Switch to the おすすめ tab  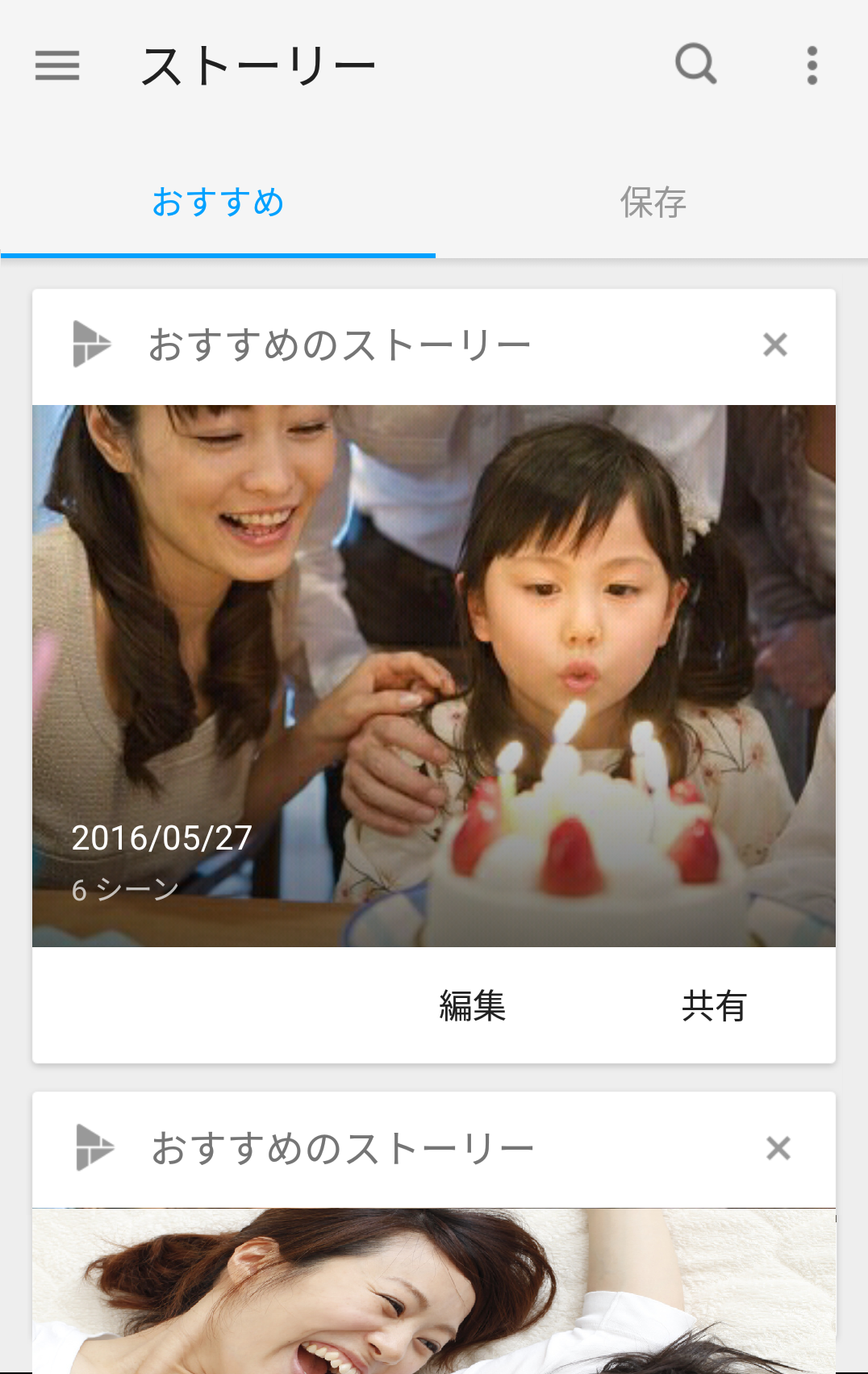(x=218, y=202)
